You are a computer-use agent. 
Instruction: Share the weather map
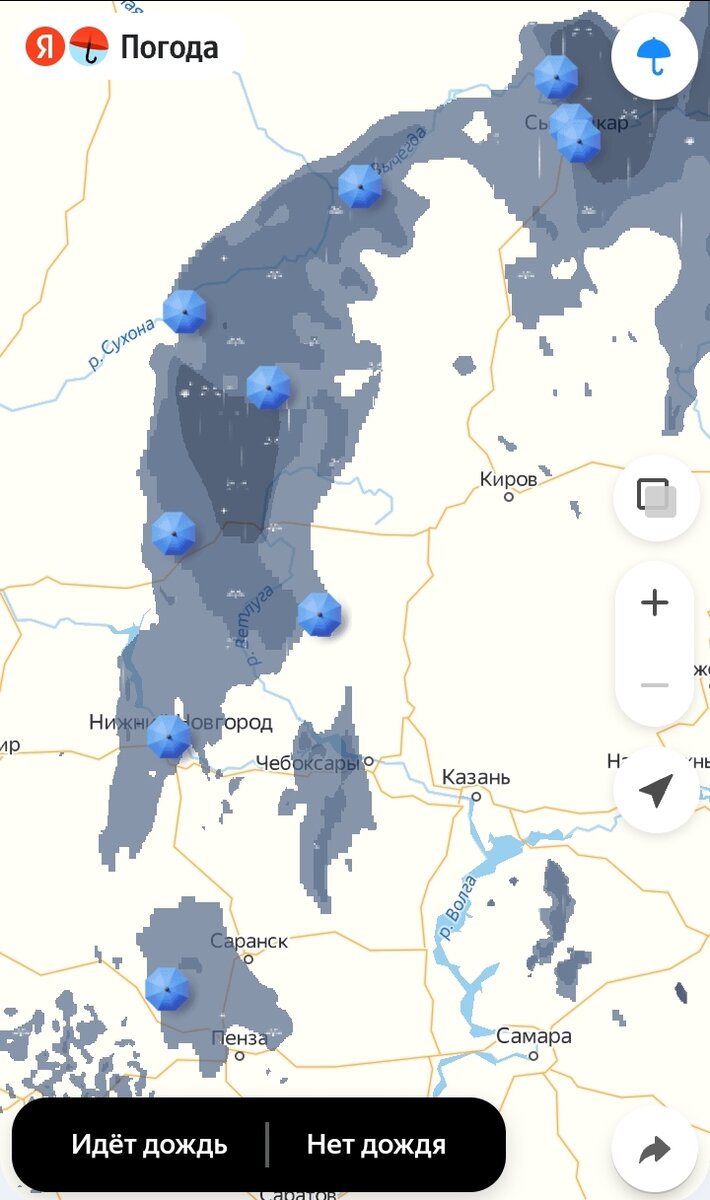point(654,1149)
